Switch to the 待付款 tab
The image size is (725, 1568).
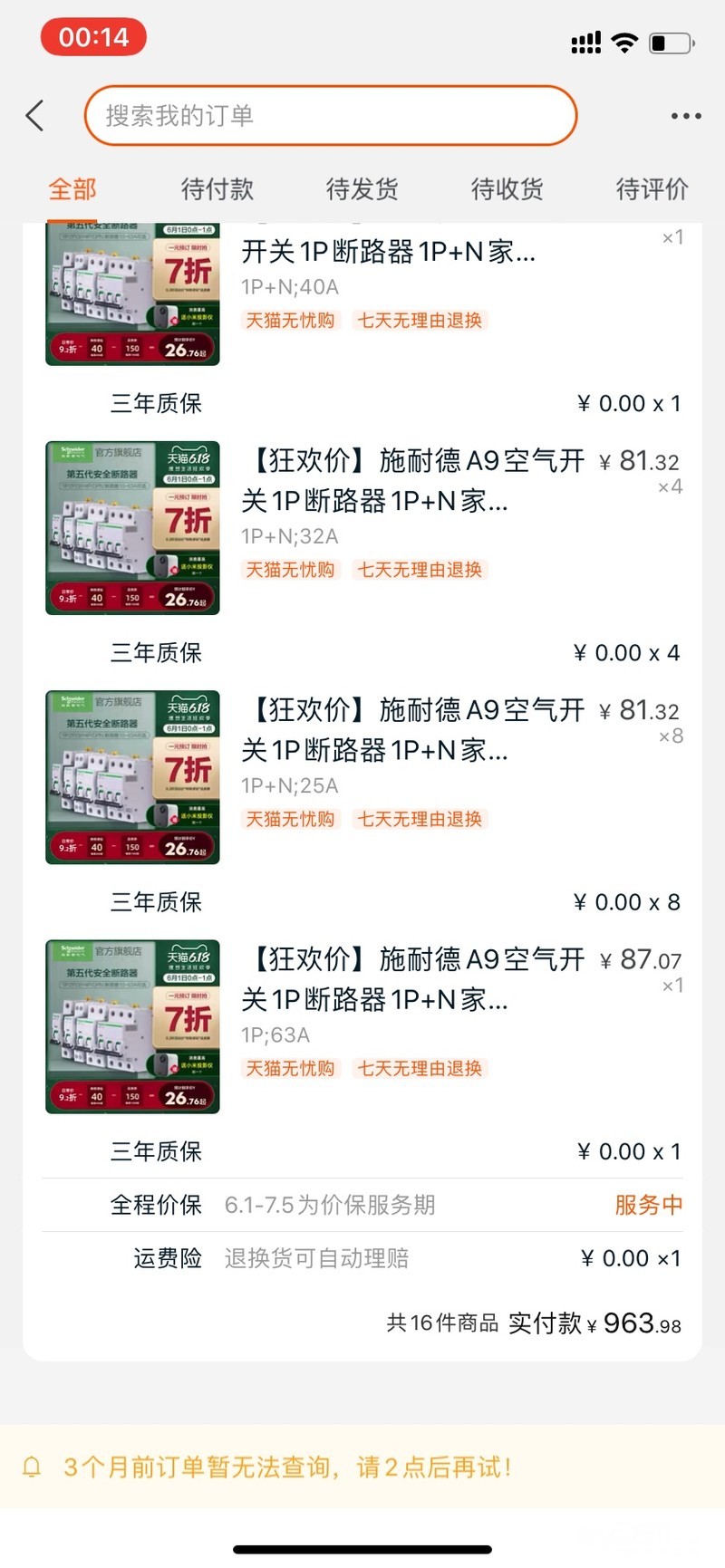[217, 189]
